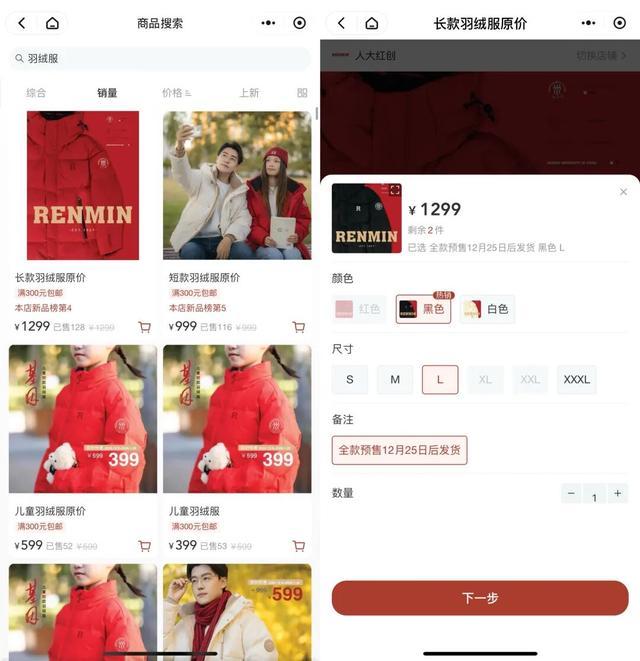Go back from the 商品搜索 page
Image resolution: width=640 pixels, height=661 pixels.
(x=22, y=23)
